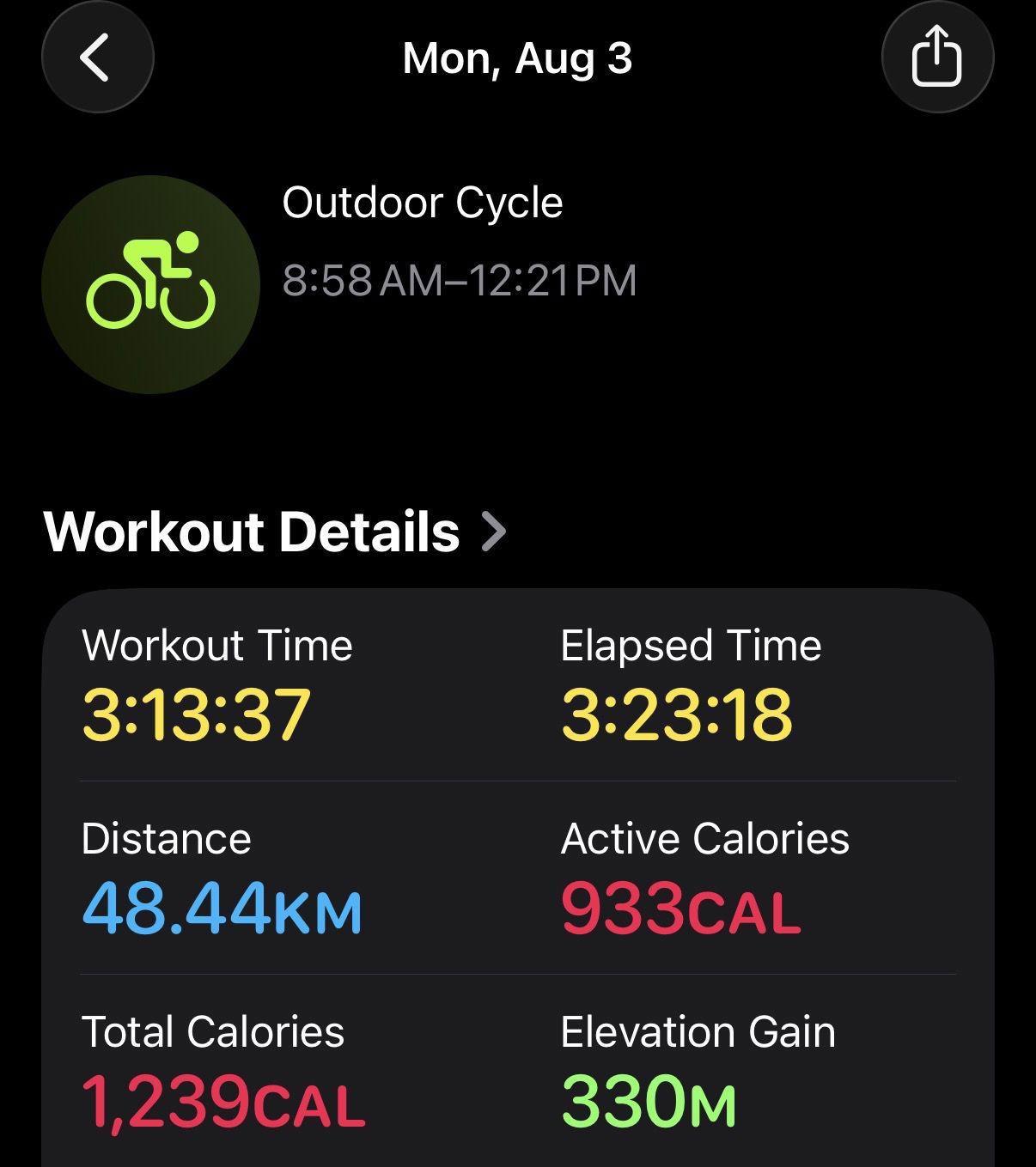The width and height of the screenshot is (1036, 1167).
Task: Open the Workout Details section
Action: [274, 531]
